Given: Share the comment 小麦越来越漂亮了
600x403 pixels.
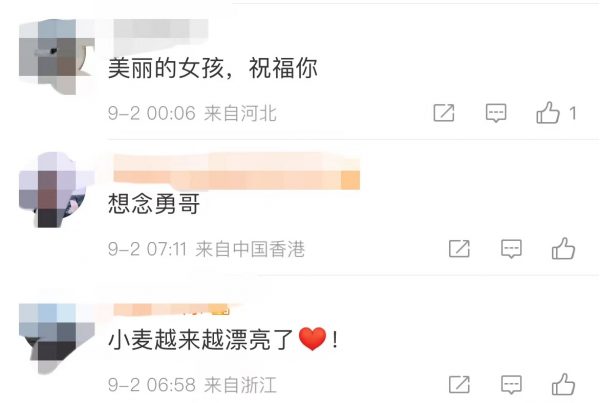Looking at the screenshot, I should (460, 384).
